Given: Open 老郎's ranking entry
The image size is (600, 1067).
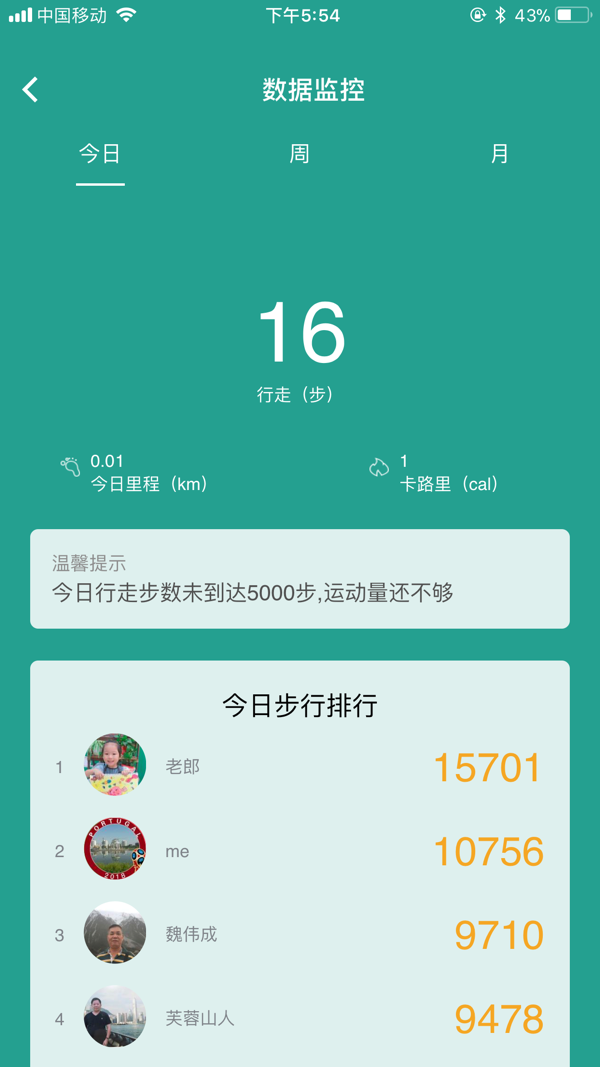Looking at the screenshot, I should click(299, 766).
